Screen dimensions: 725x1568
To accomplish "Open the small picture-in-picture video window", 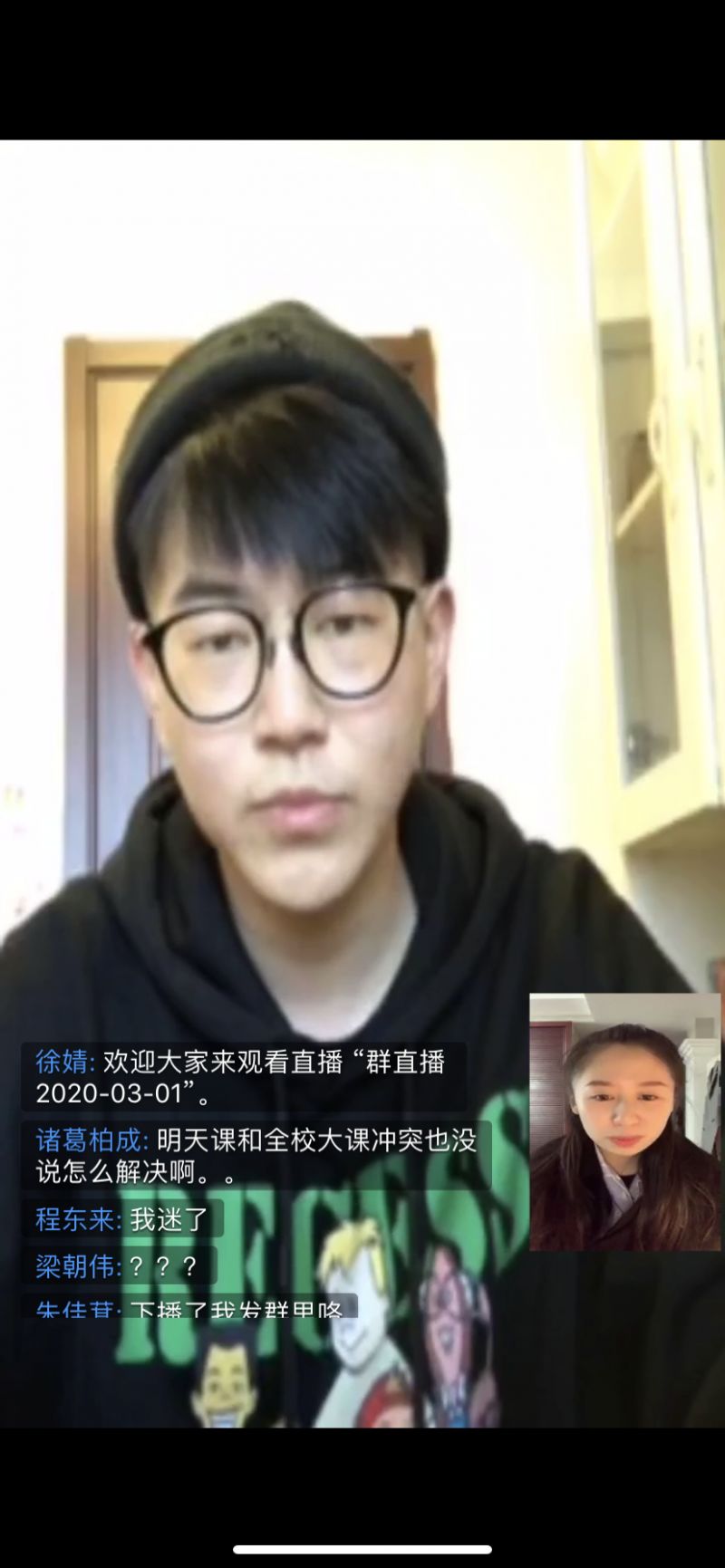I will (625, 1121).
